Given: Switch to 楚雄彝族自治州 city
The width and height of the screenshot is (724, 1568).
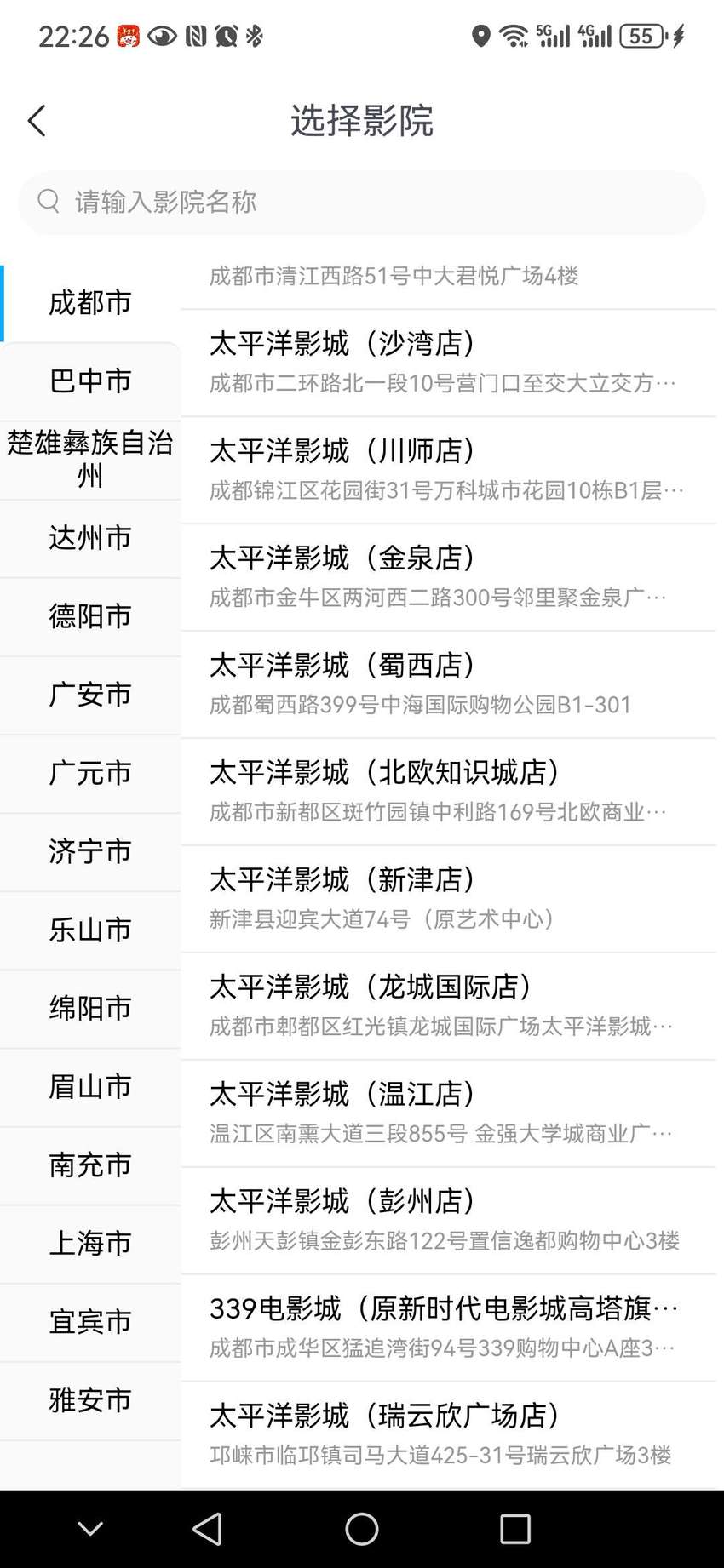Looking at the screenshot, I should [90, 459].
